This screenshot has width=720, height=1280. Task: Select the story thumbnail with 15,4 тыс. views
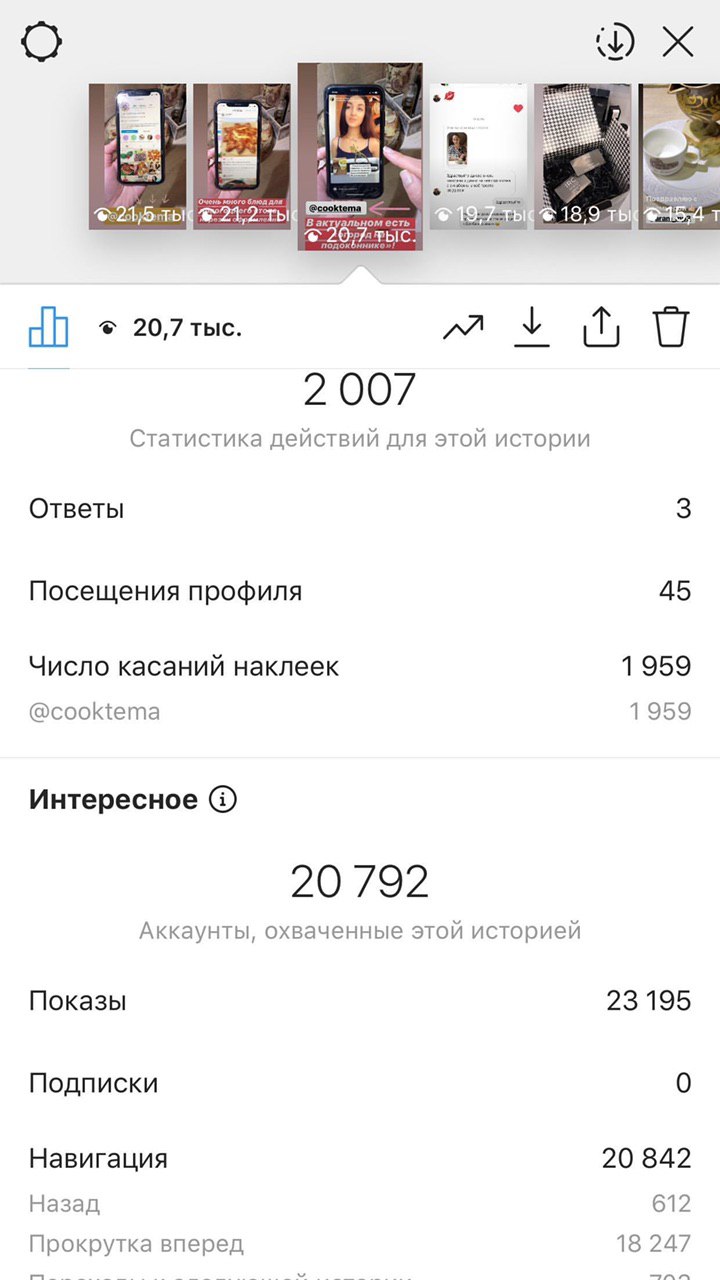[679, 157]
